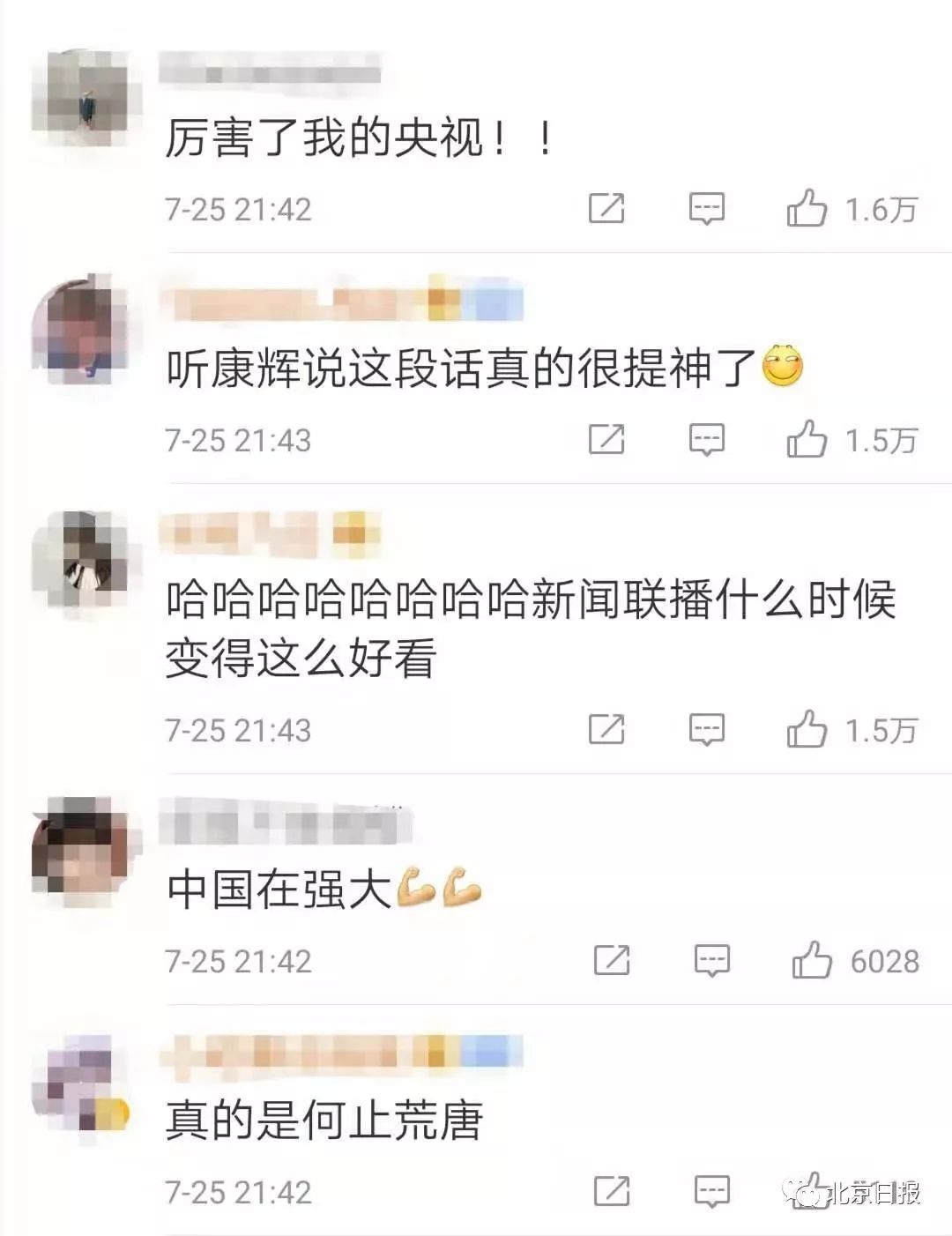Repost the 听康辉说这段话 comment

(x=606, y=439)
